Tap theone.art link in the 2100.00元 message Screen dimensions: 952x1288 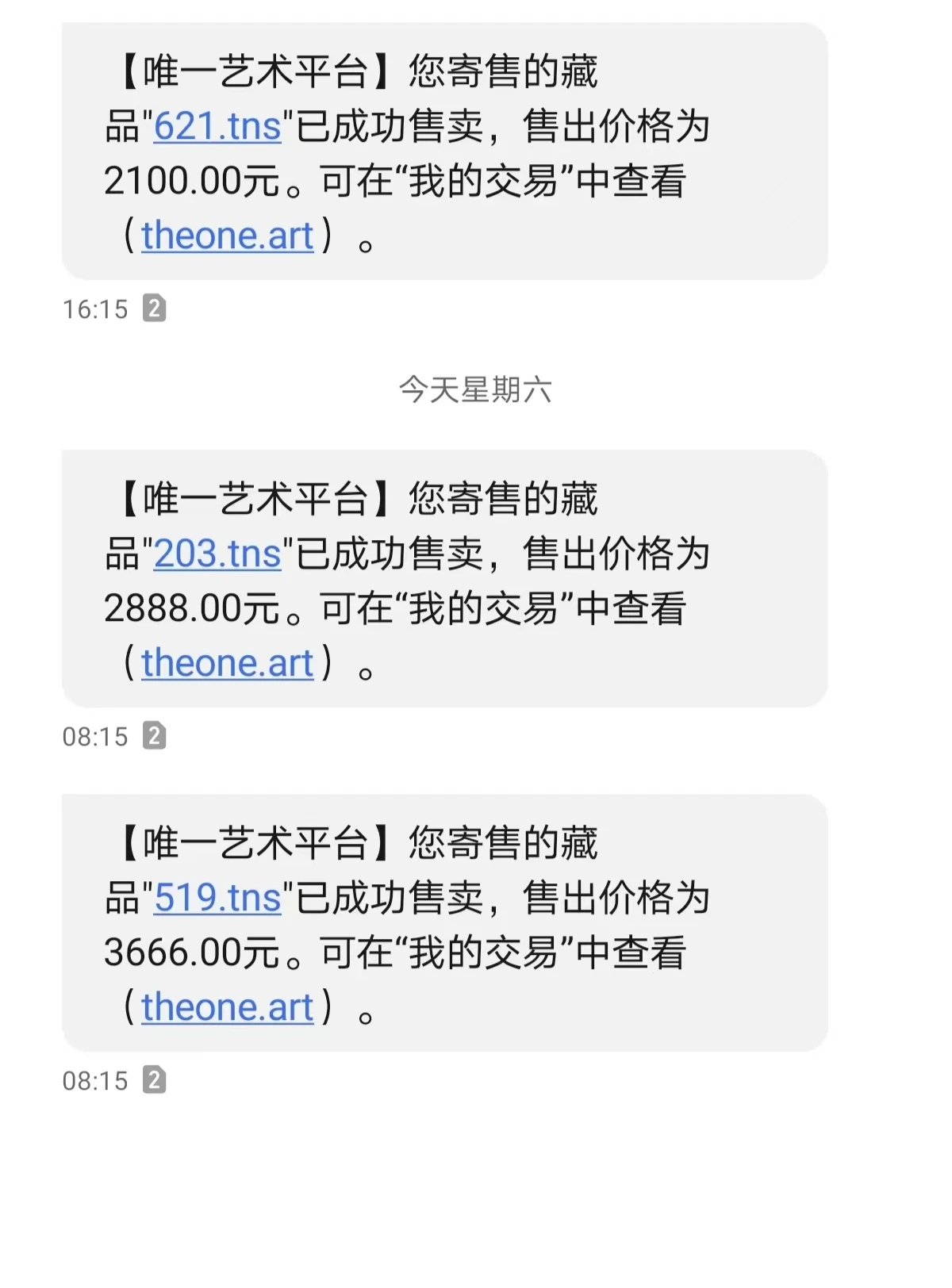pyautogui.click(x=227, y=236)
